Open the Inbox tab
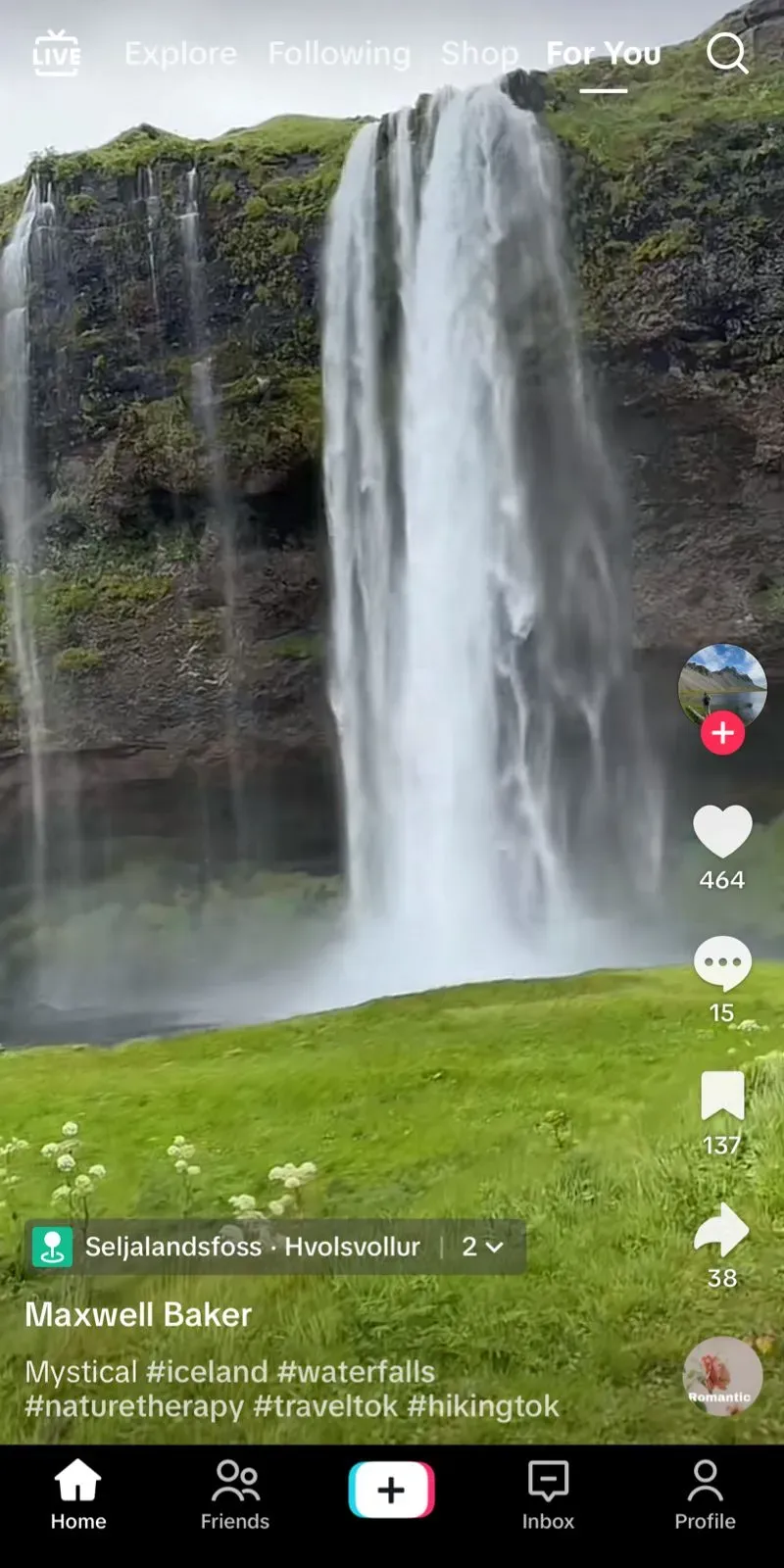Image resolution: width=784 pixels, height=1568 pixels. tap(548, 1494)
